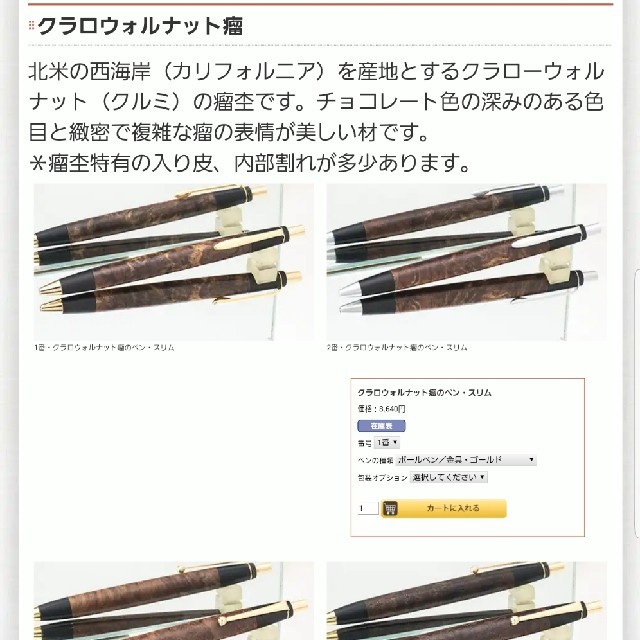Image resolution: width=640 pixels, height=640 pixels.
Task: Open the 在庫表 stock table button
Action: coord(381,425)
